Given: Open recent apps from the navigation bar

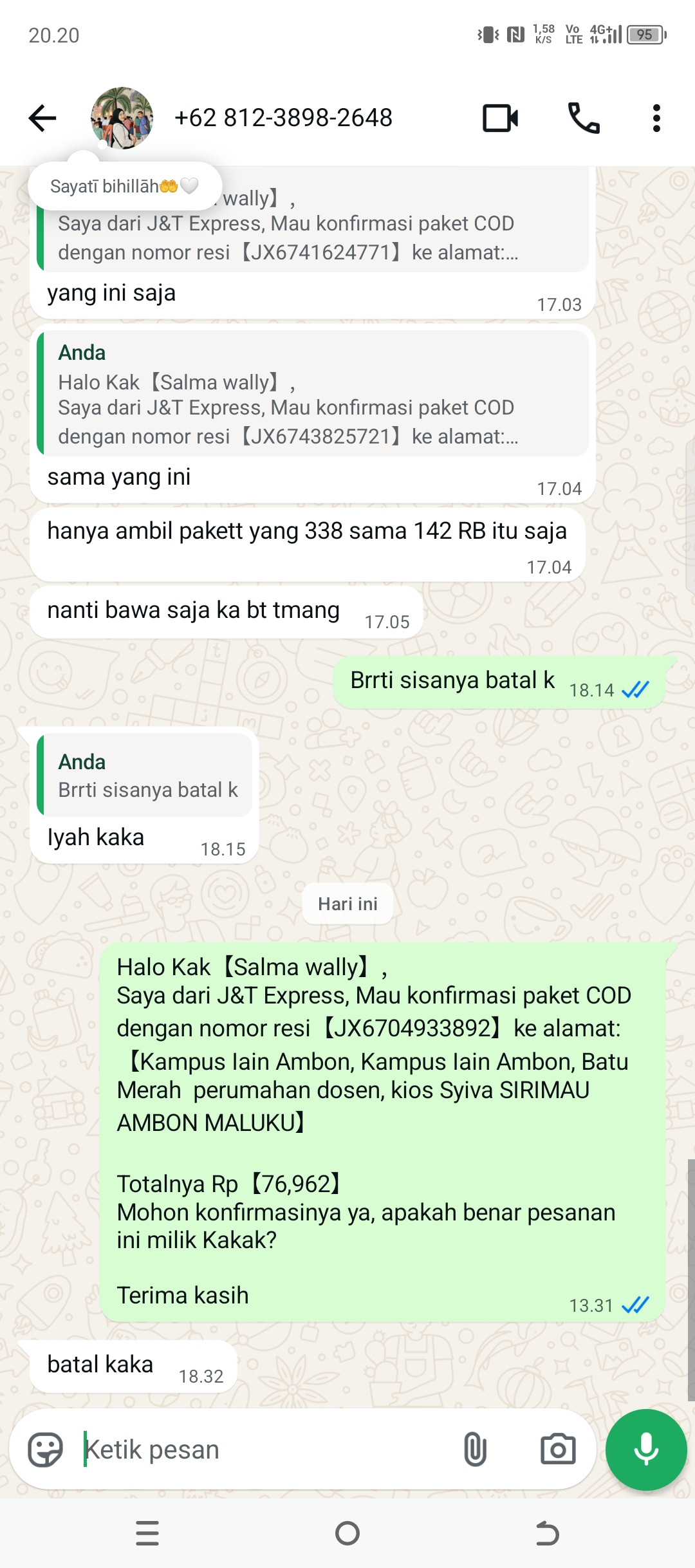Looking at the screenshot, I should coord(147,1533).
